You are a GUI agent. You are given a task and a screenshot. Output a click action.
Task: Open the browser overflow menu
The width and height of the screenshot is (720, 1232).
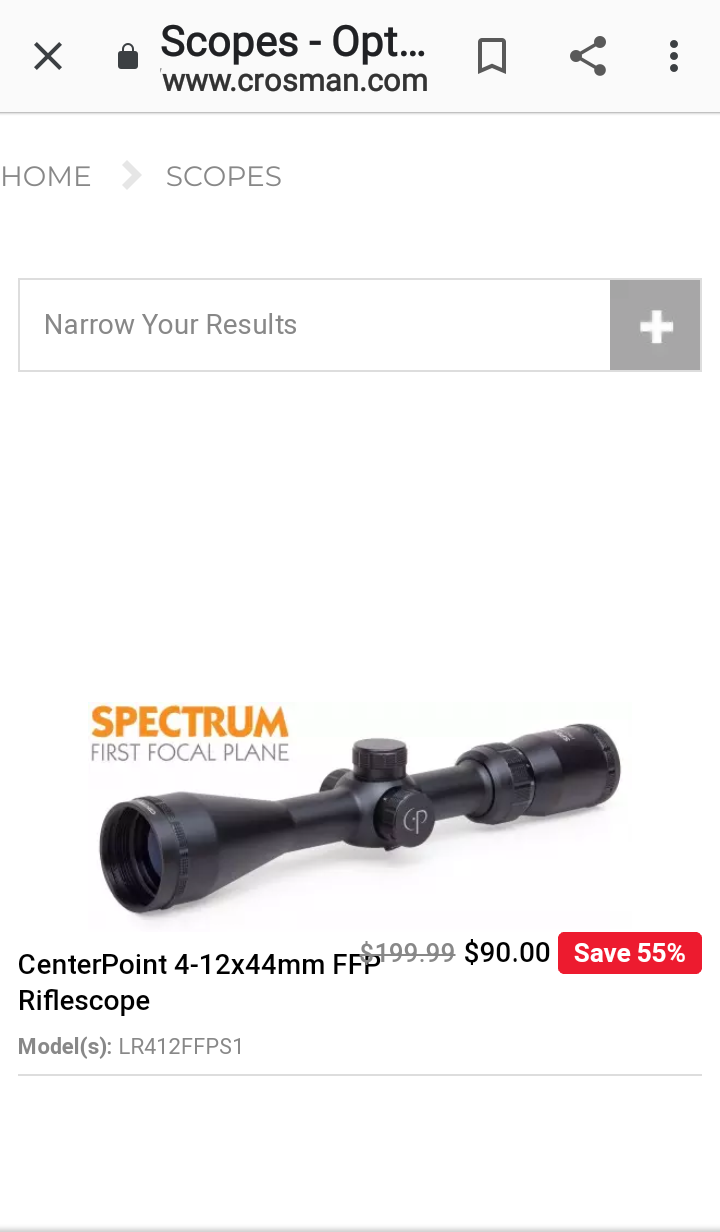(x=674, y=57)
